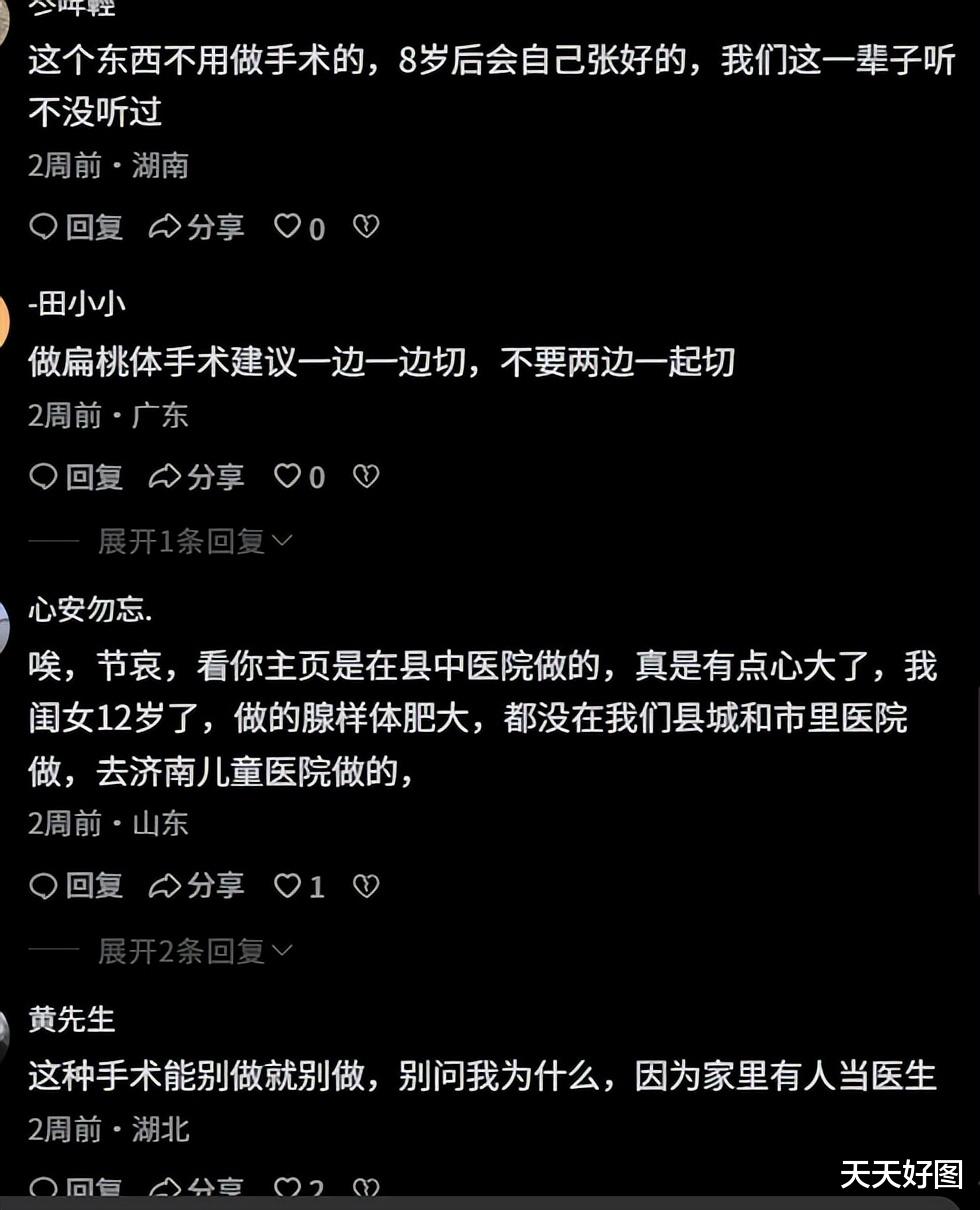Dislike 心安勿忘.'s comment

pos(366,885)
